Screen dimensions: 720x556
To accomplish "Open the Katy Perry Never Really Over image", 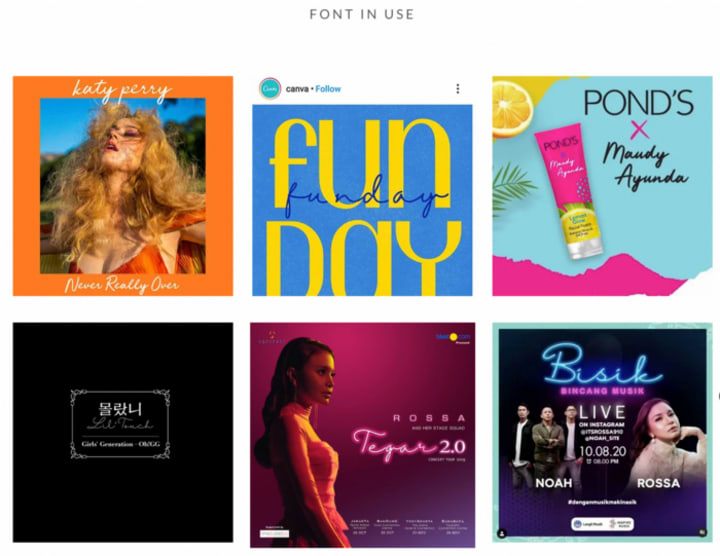I will click(122, 186).
